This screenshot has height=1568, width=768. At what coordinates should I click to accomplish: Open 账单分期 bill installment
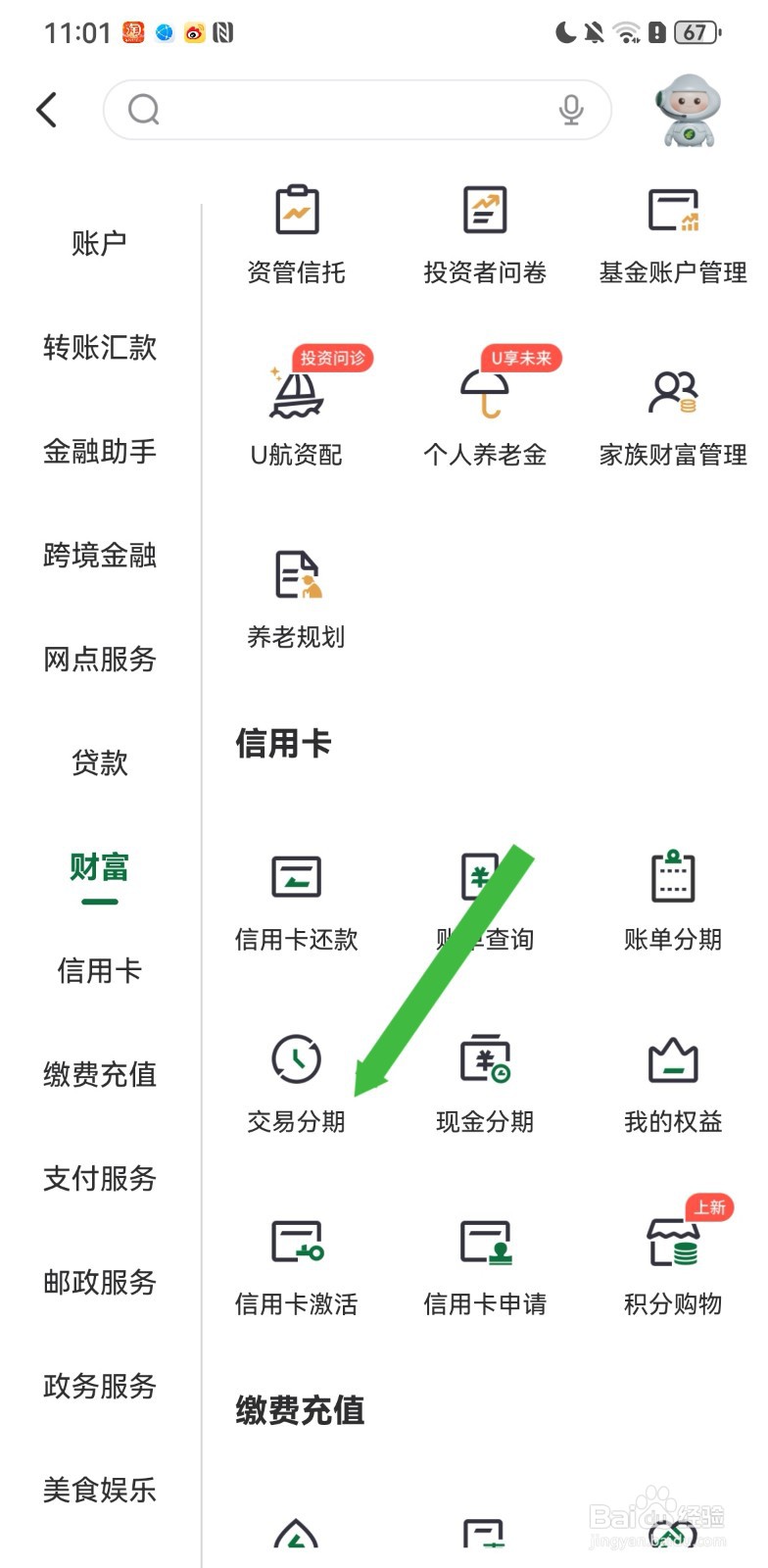tap(672, 897)
